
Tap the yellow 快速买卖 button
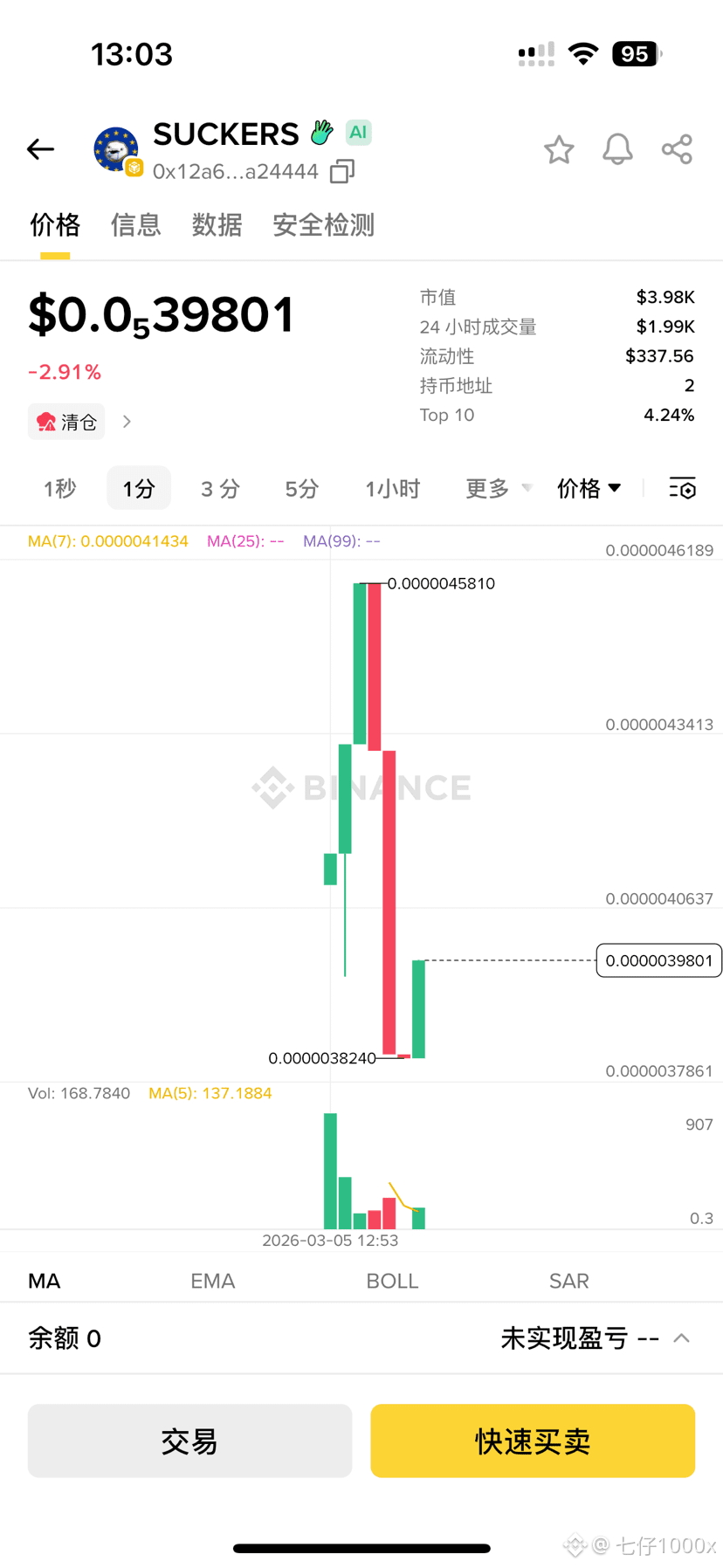pyautogui.click(x=533, y=1441)
